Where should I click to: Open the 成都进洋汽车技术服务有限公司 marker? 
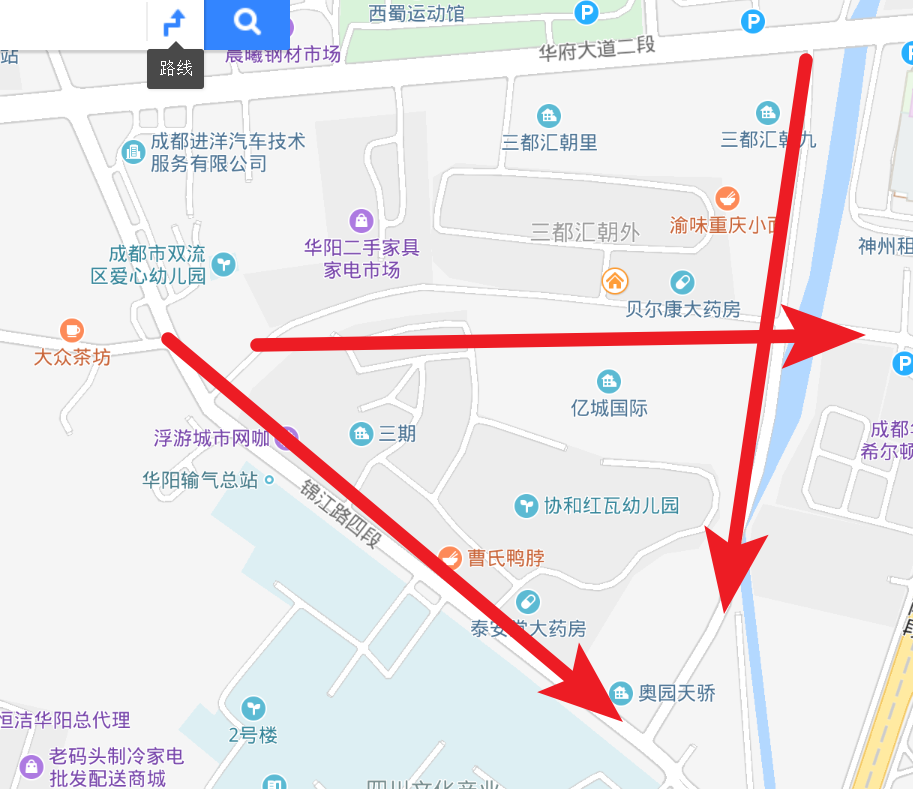tap(133, 152)
